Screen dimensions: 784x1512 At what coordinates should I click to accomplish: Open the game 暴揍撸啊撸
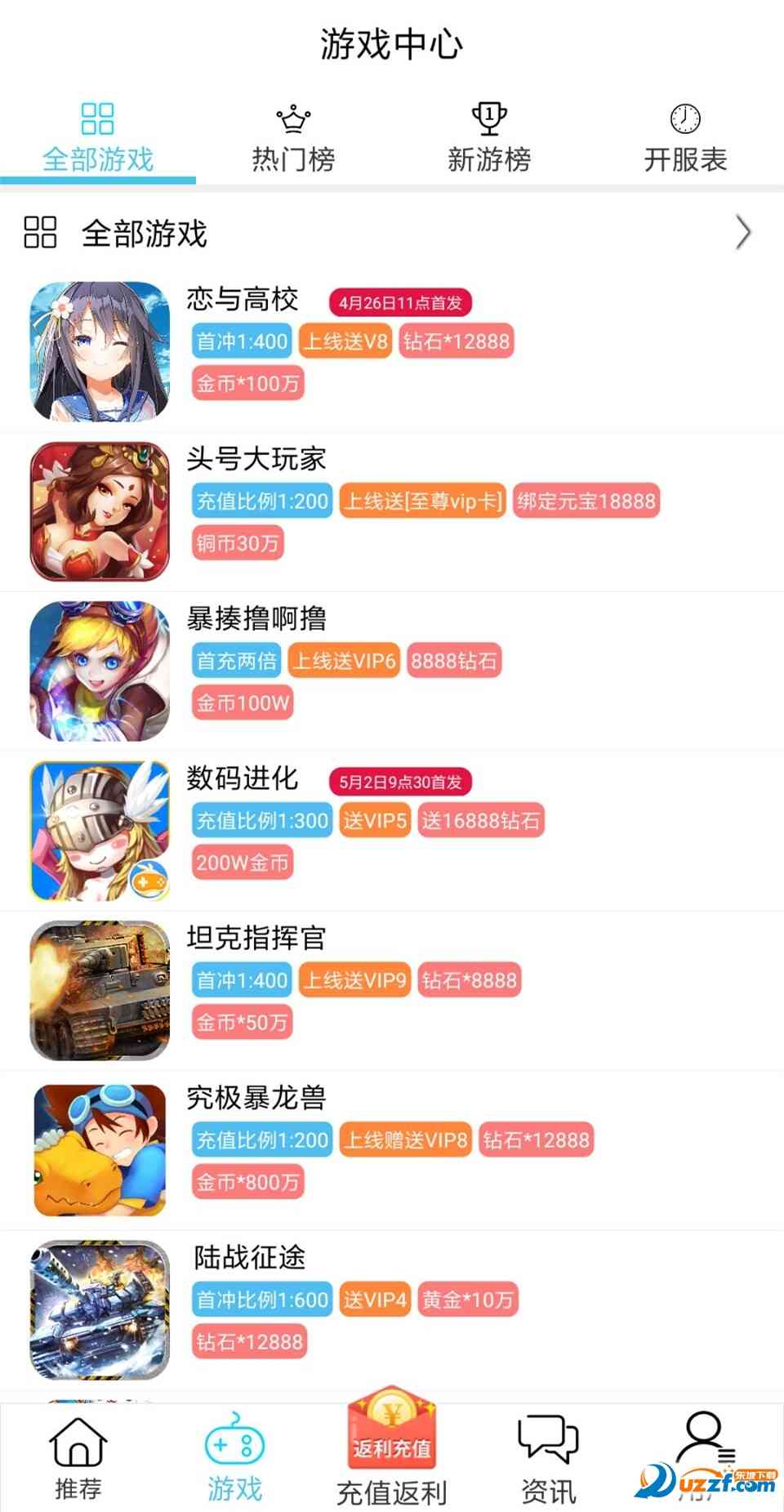[256, 618]
